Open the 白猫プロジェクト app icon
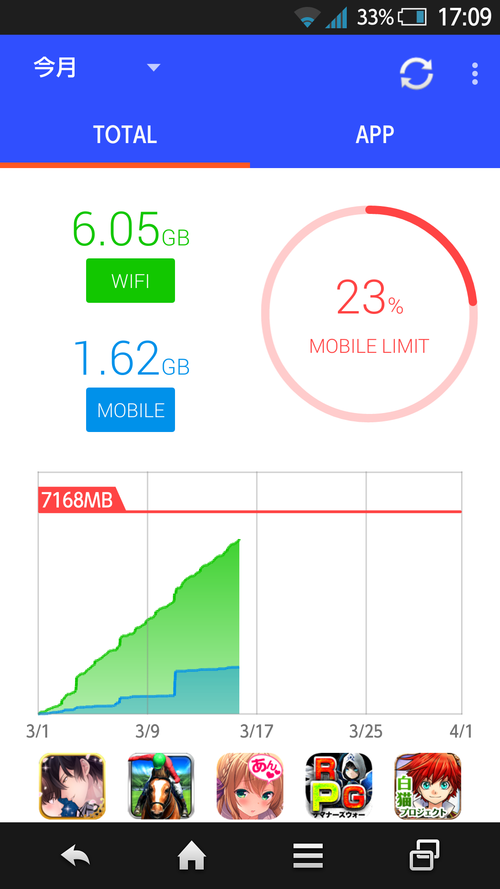 (428, 786)
